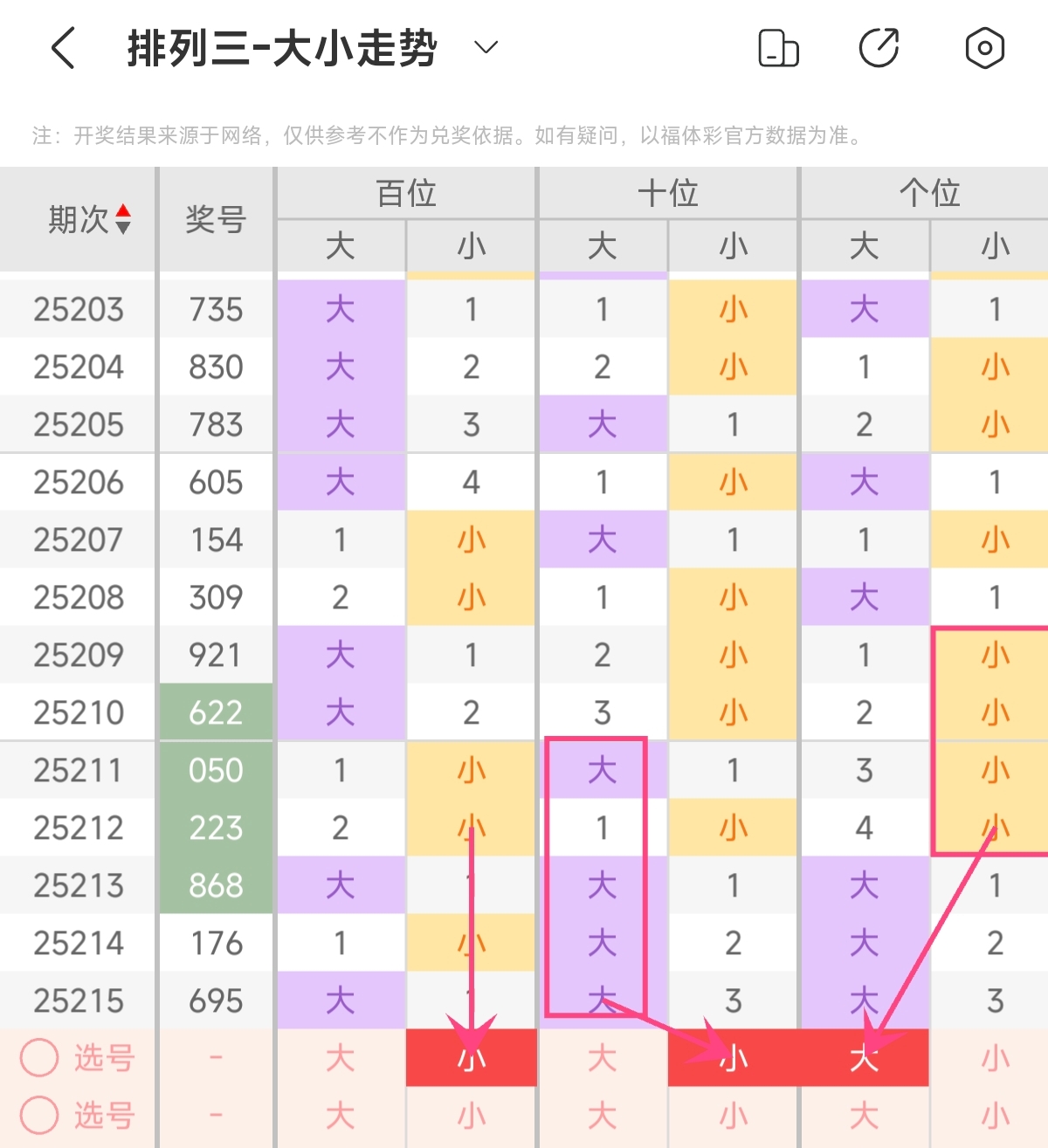Viewport: 1048px width, 1148px height.
Task: Select 大 under 百位 in first 选号 row
Action: (340, 1058)
